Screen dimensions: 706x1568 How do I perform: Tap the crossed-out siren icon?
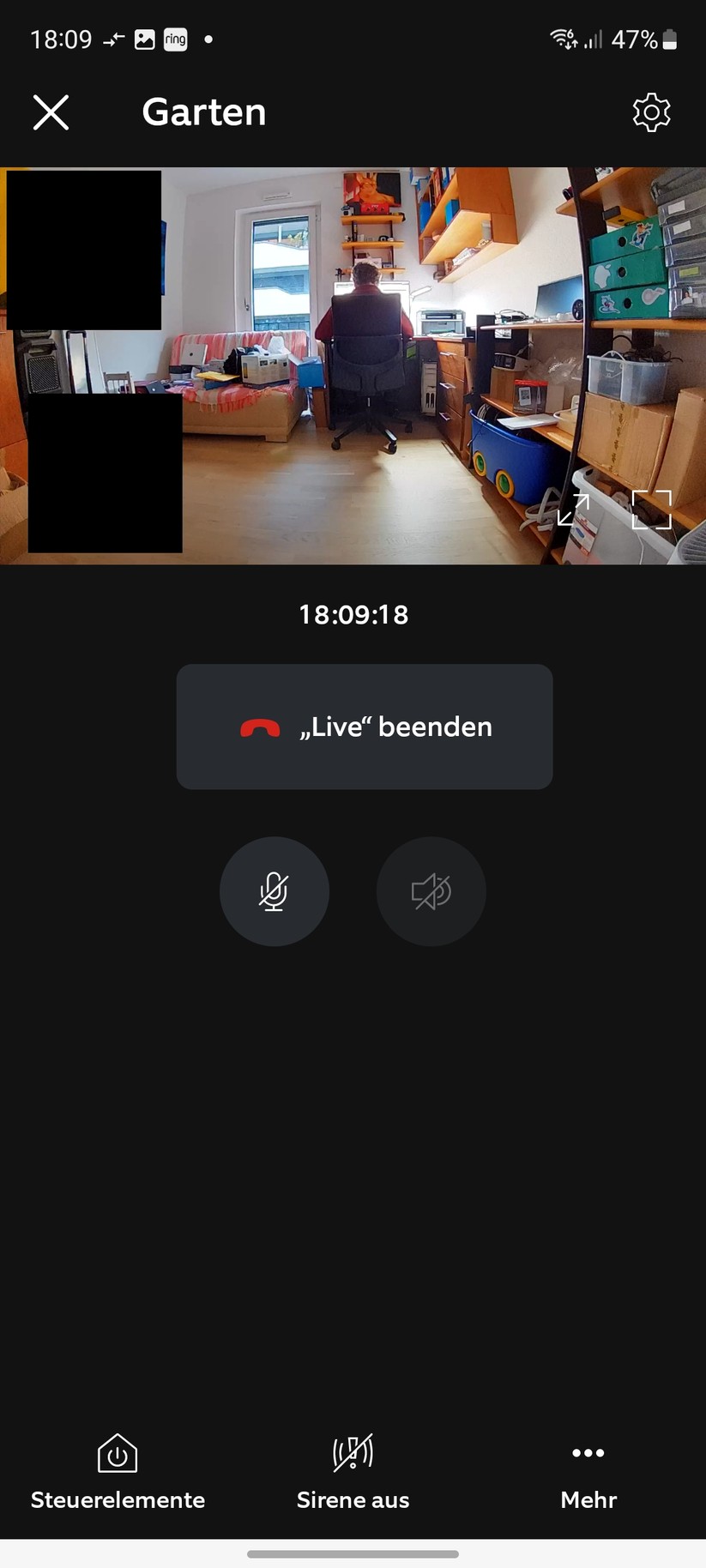pyautogui.click(x=353, y=1453)
